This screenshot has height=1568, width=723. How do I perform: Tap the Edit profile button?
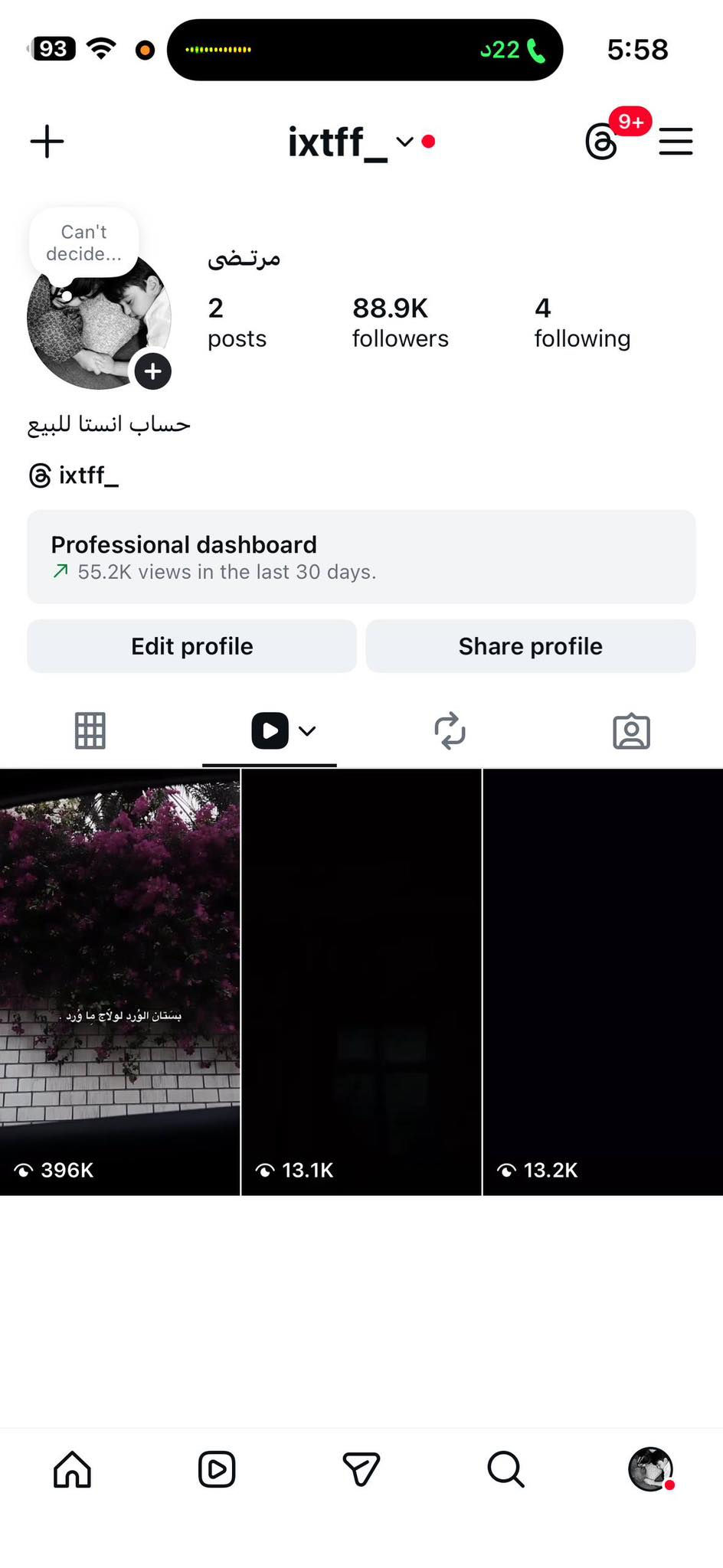pos(191,646)
